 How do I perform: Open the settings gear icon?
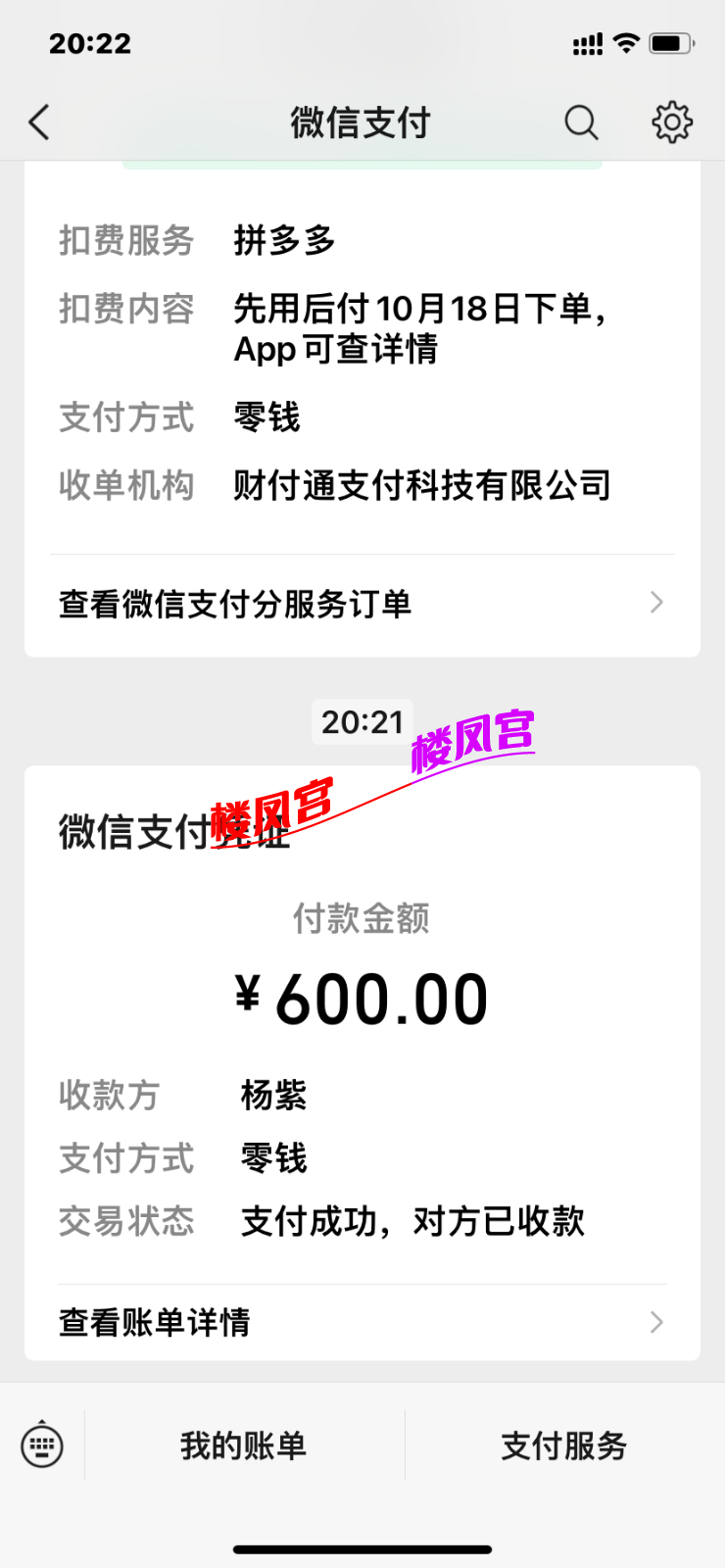coord(672,122)
